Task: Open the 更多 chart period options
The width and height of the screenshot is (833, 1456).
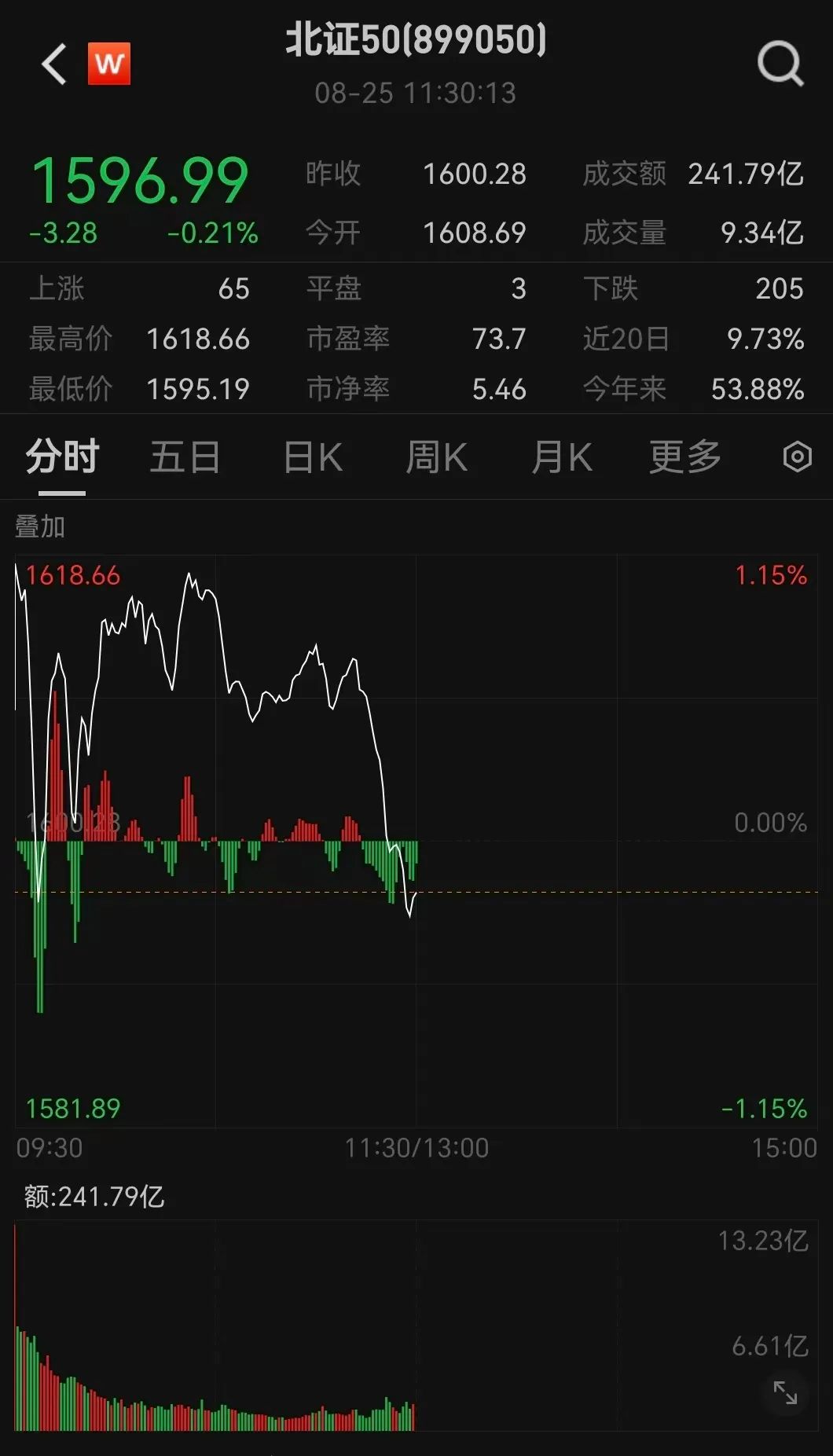Action: 684,457
